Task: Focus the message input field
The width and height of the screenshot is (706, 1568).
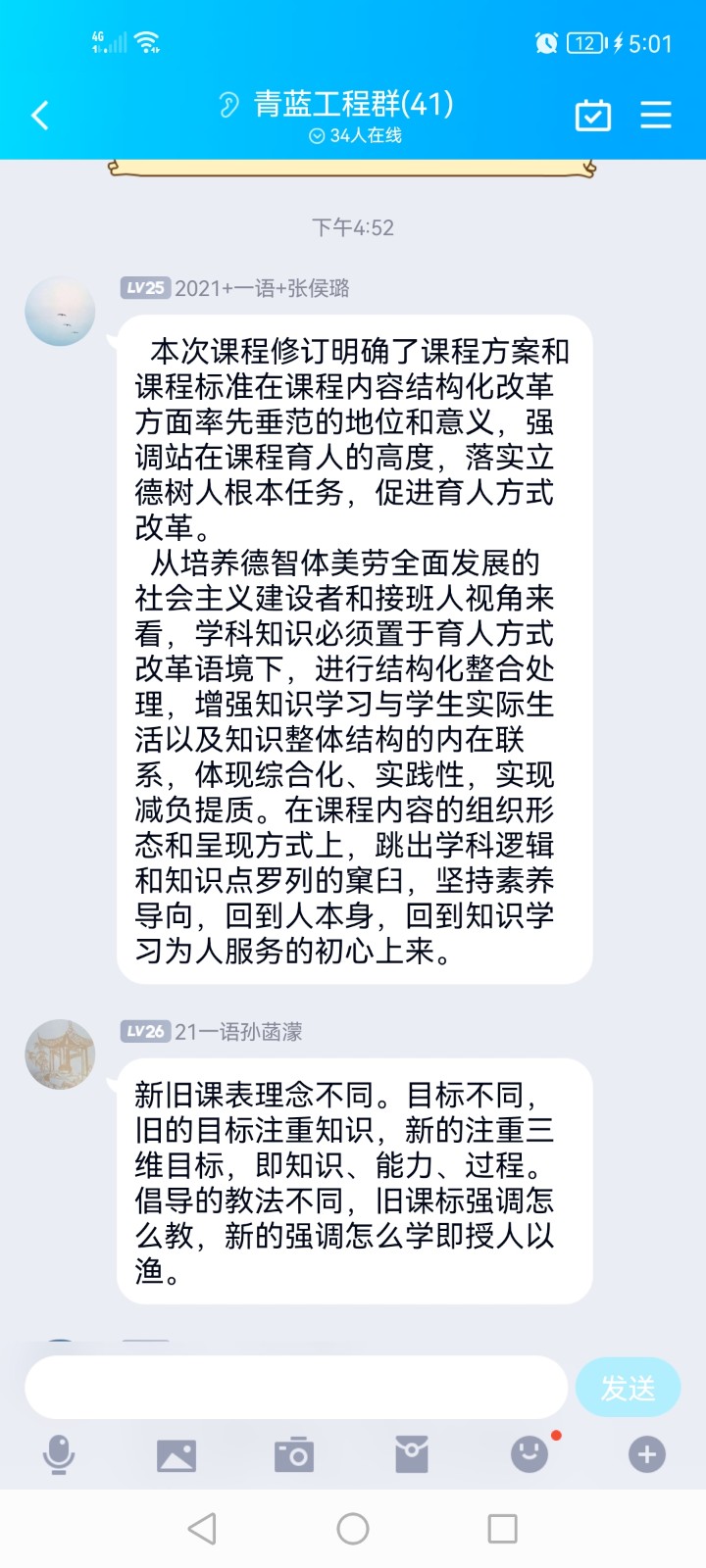Action: [296, 1388]
